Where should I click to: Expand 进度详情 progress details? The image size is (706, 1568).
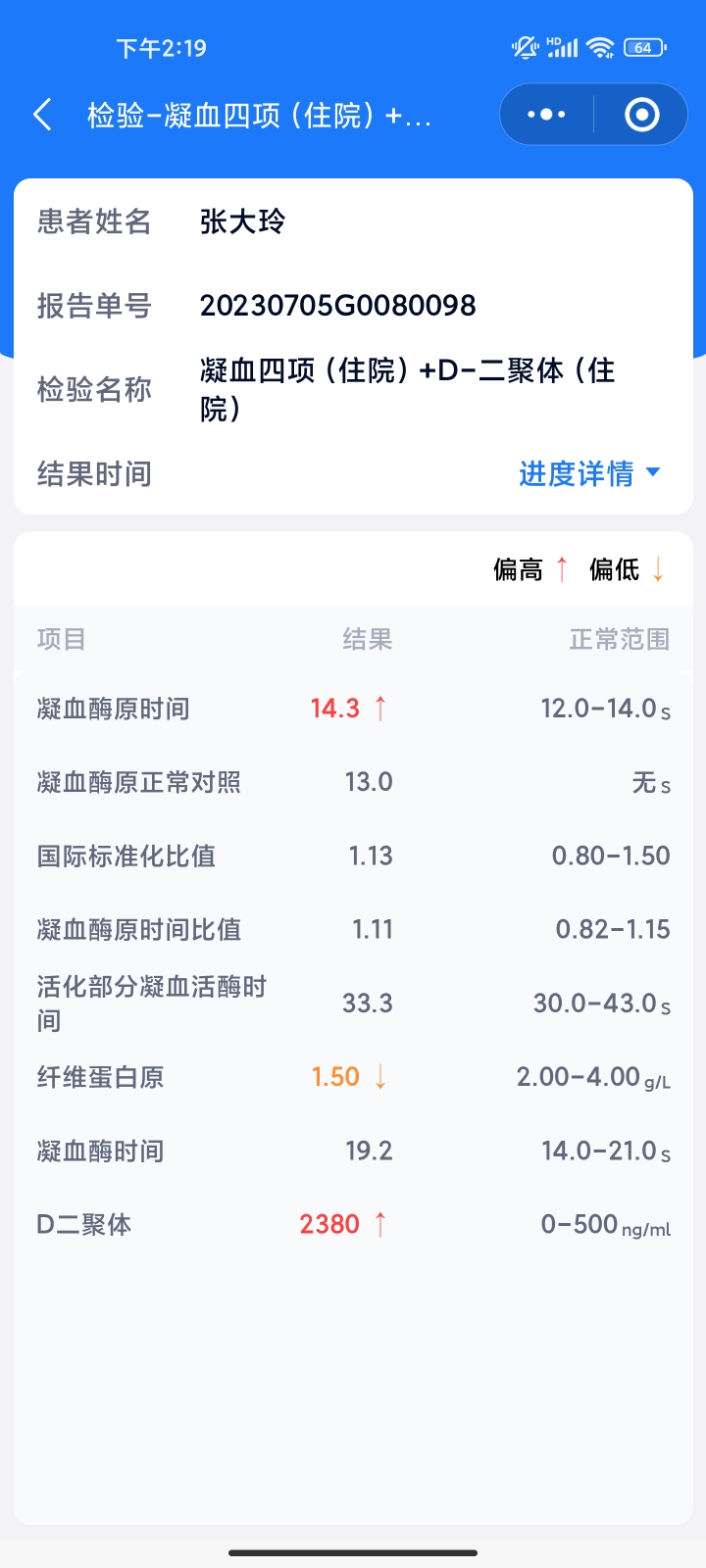(x=589, y=474)
